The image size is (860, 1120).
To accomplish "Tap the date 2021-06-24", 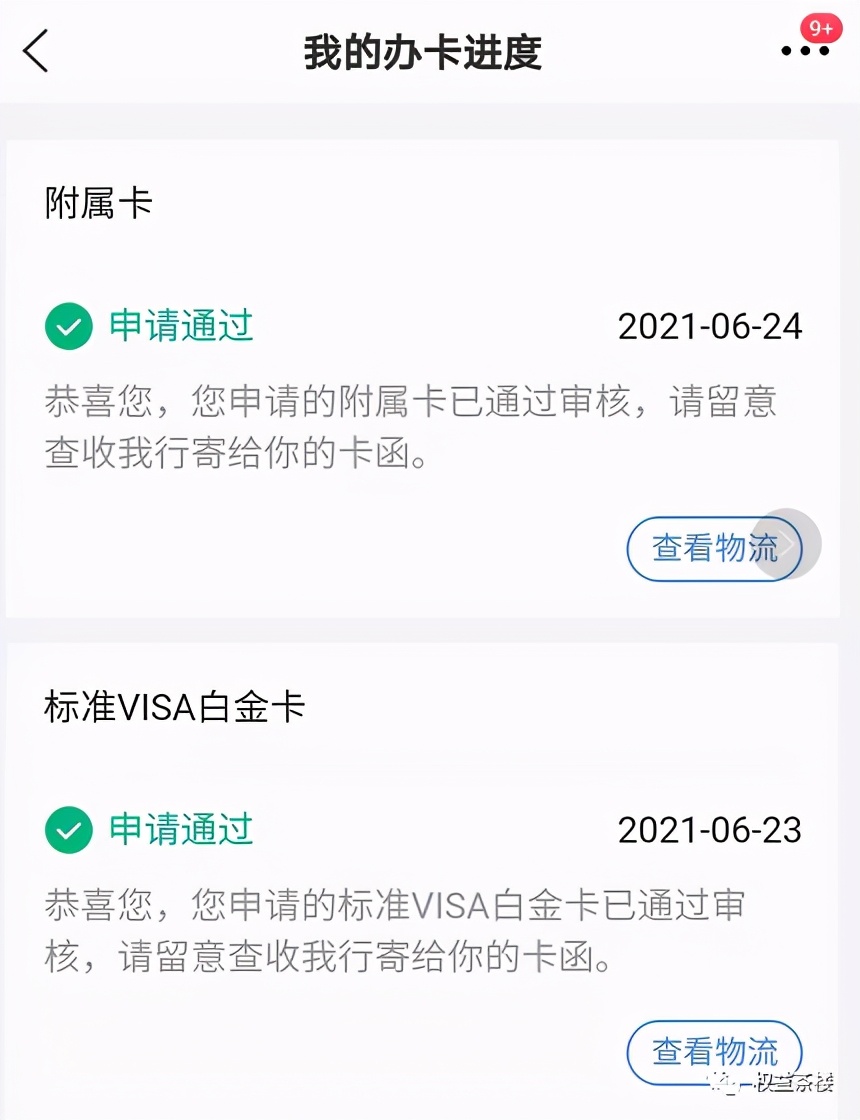I will [x=710, y=326].
